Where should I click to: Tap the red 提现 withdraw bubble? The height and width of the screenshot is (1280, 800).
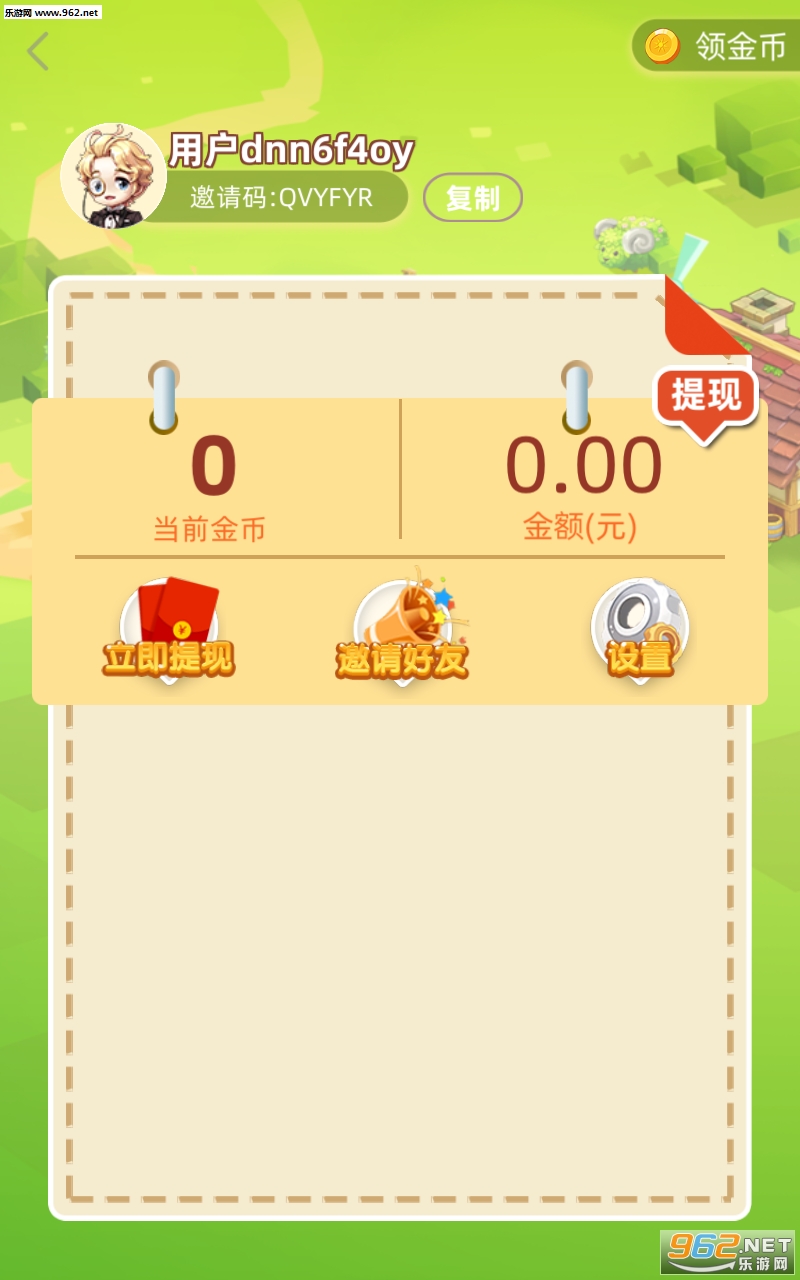click(705, 397)
